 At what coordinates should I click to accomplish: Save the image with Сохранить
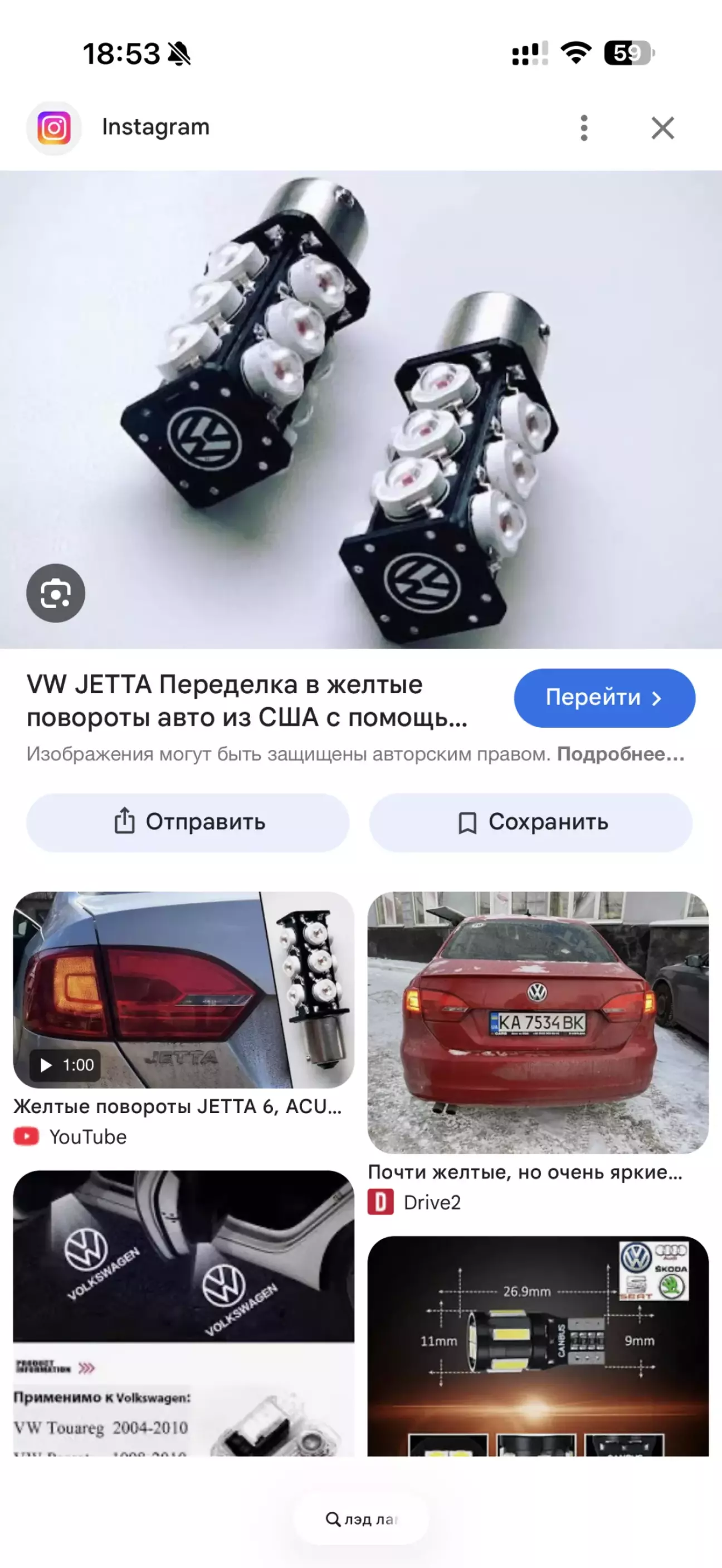tap(530, 822)
